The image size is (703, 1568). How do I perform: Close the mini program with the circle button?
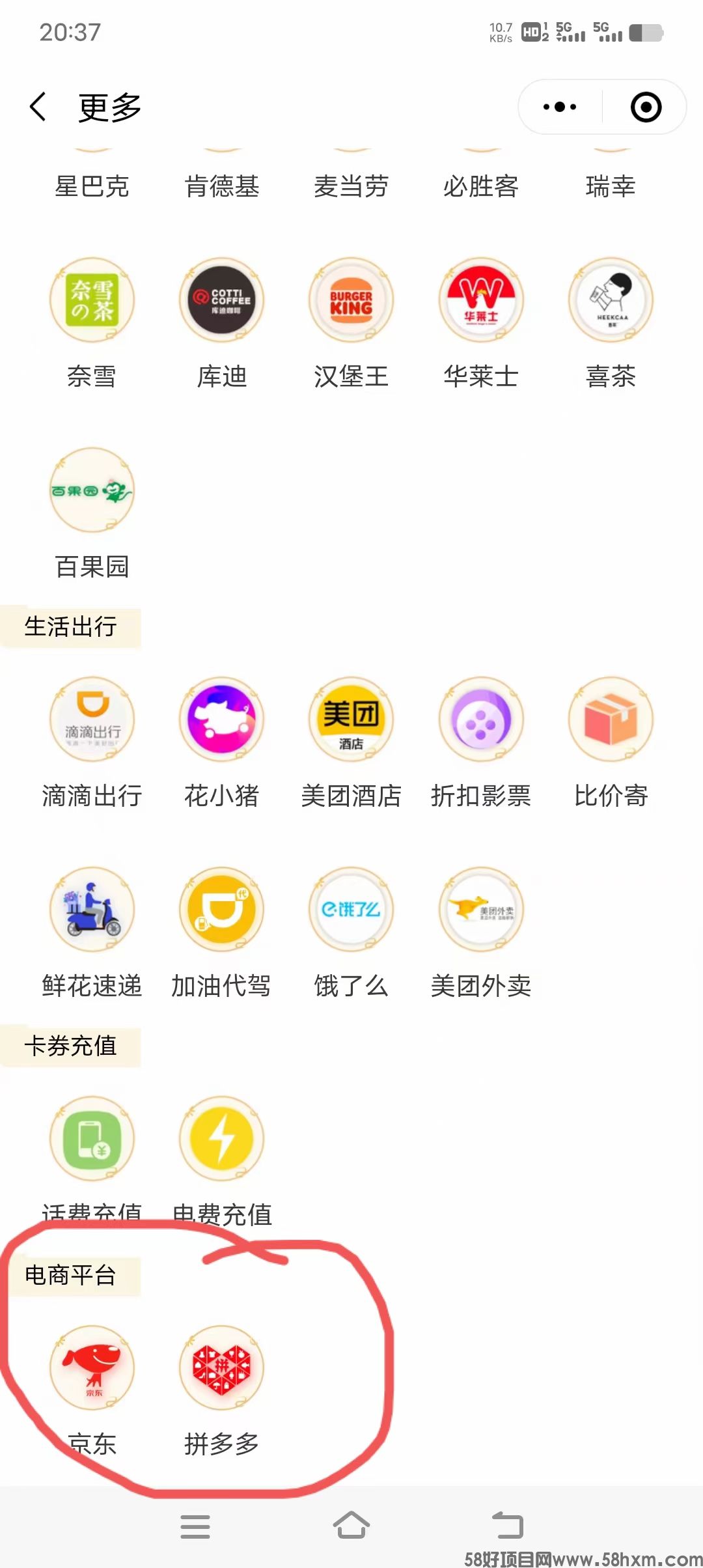click(646, 107)
